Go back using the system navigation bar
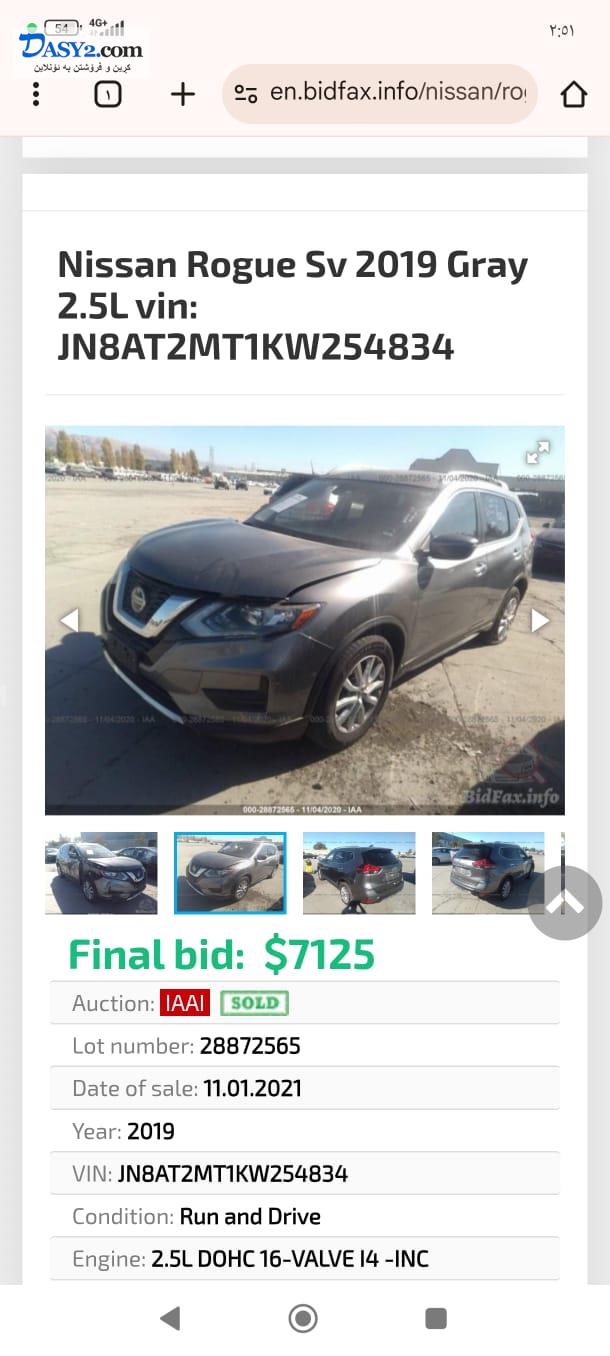Image resolution: width=610 pixels, height=1356 pixels. [170, 1318]
